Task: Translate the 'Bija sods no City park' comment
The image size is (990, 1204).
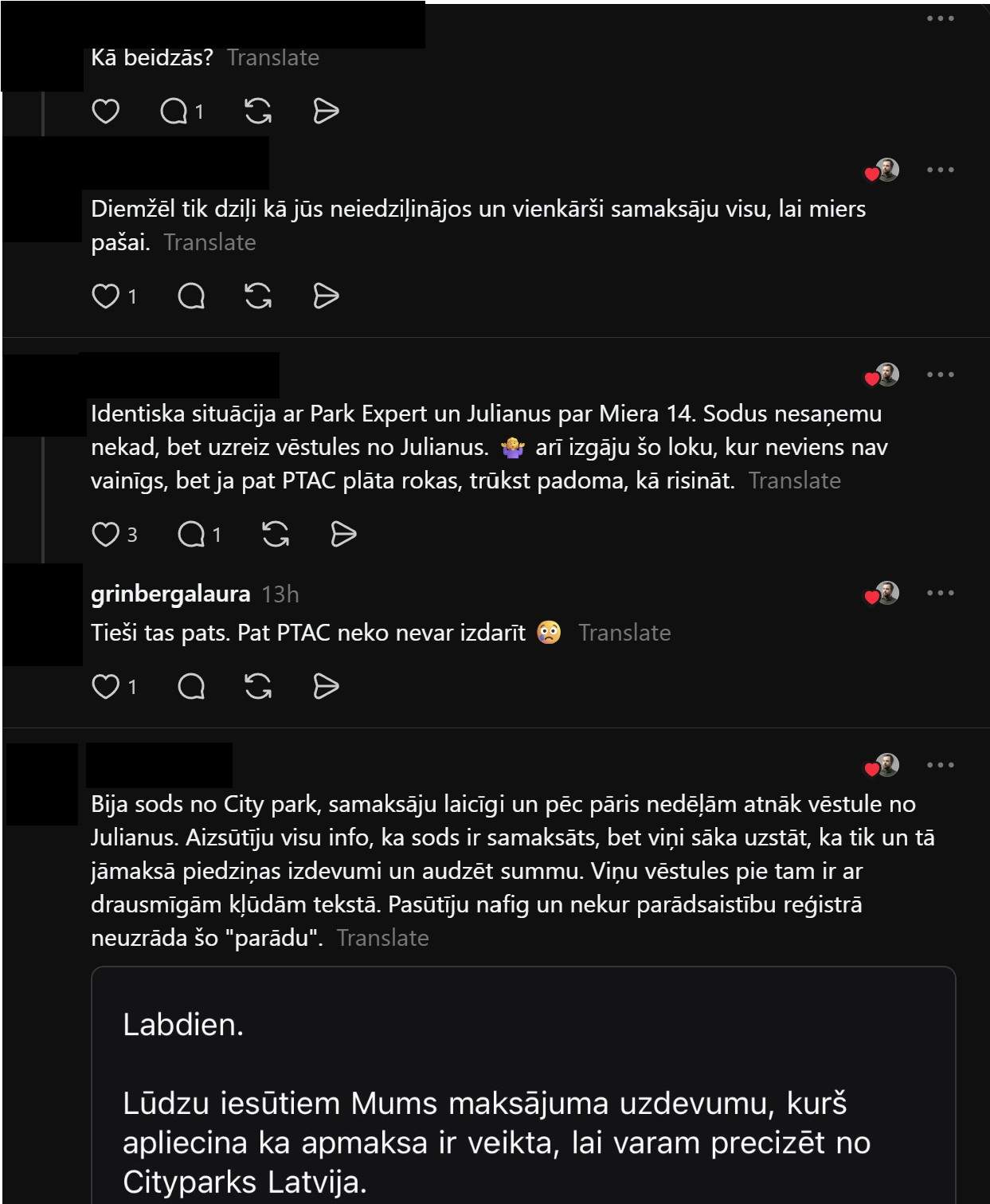Action: coord(382,938)
